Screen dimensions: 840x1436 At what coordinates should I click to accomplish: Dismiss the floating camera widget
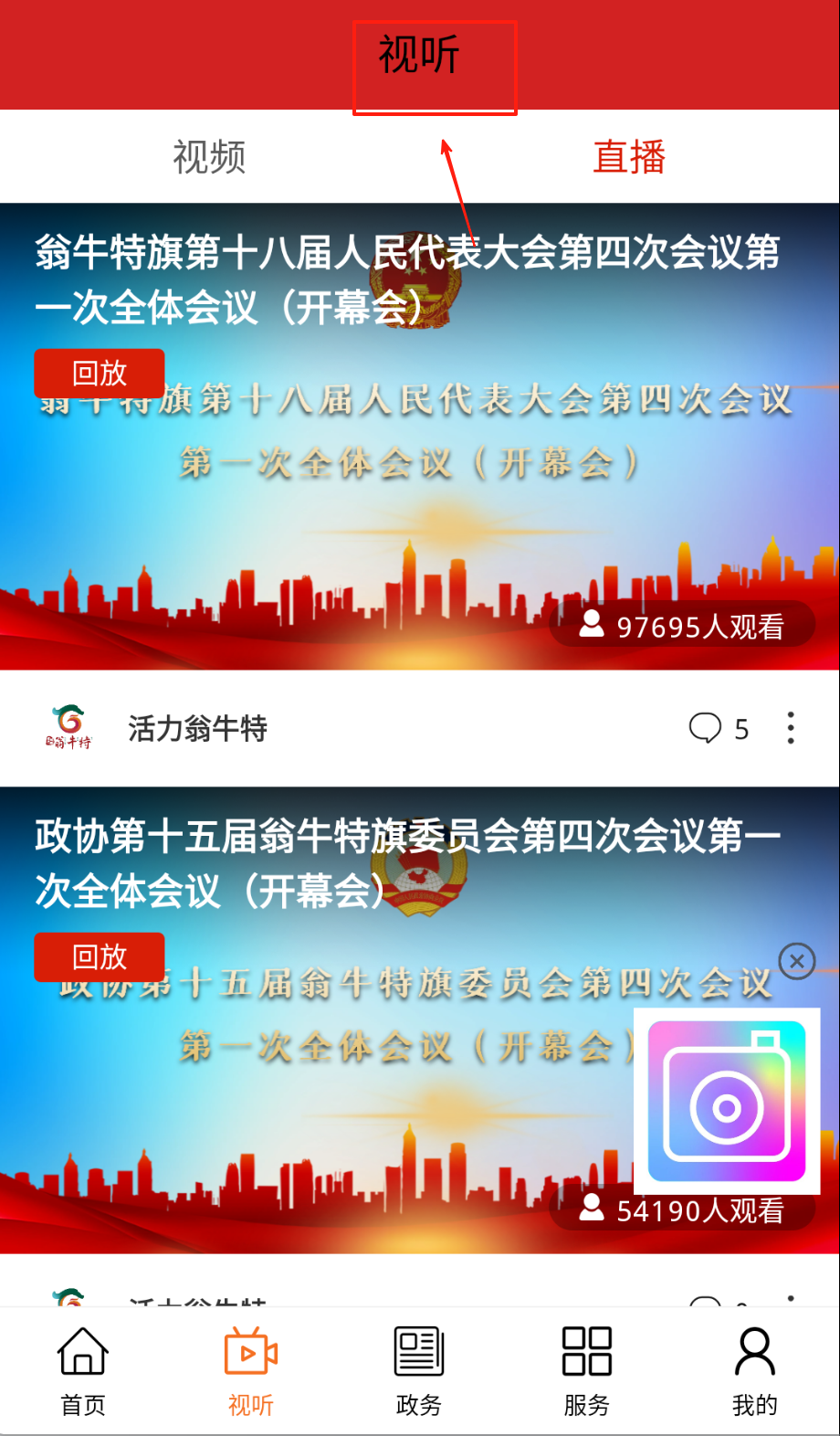pyautogui.click(x=797, y=961)
